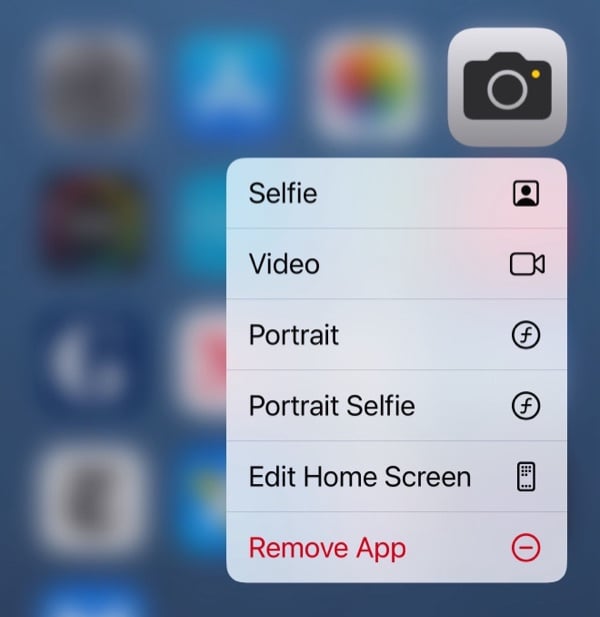Select Selfie from the camera menu
Viewport: 600px width, 617px height.
tap(396, 193)
